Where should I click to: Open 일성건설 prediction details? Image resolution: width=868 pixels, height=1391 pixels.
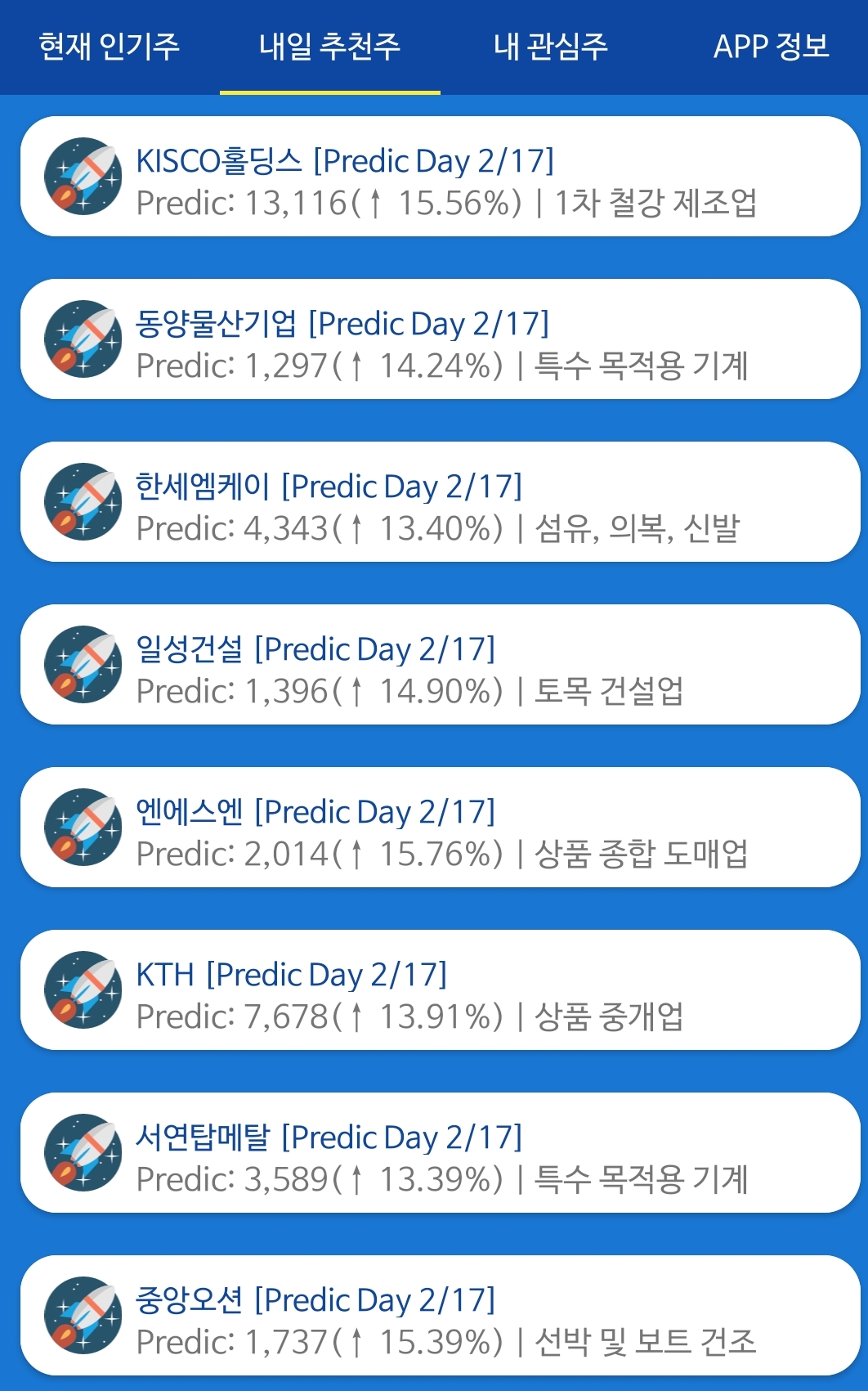coord(441,665)
